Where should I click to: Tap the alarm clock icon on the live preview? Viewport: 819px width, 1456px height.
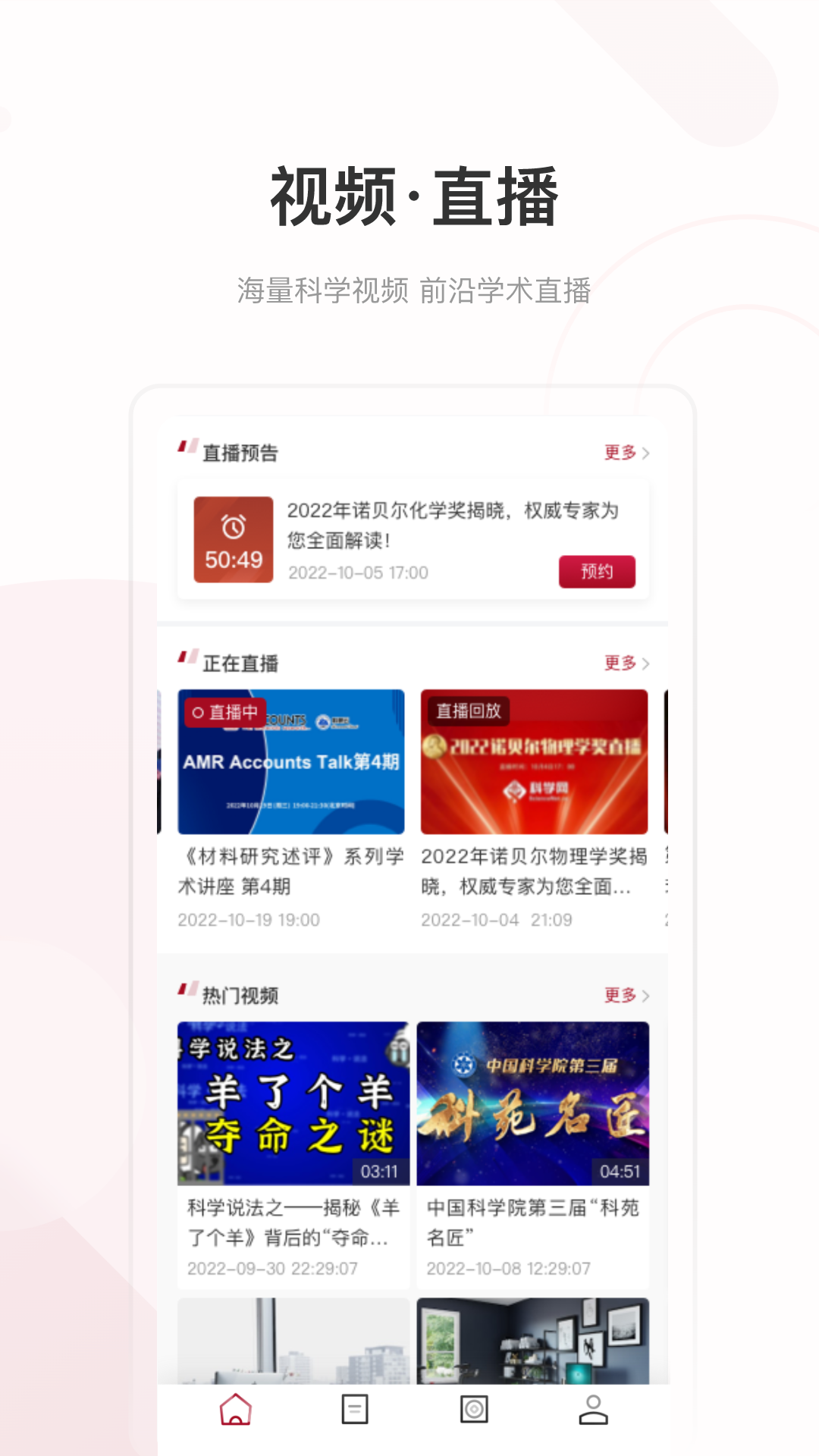(x=232, y=526)
